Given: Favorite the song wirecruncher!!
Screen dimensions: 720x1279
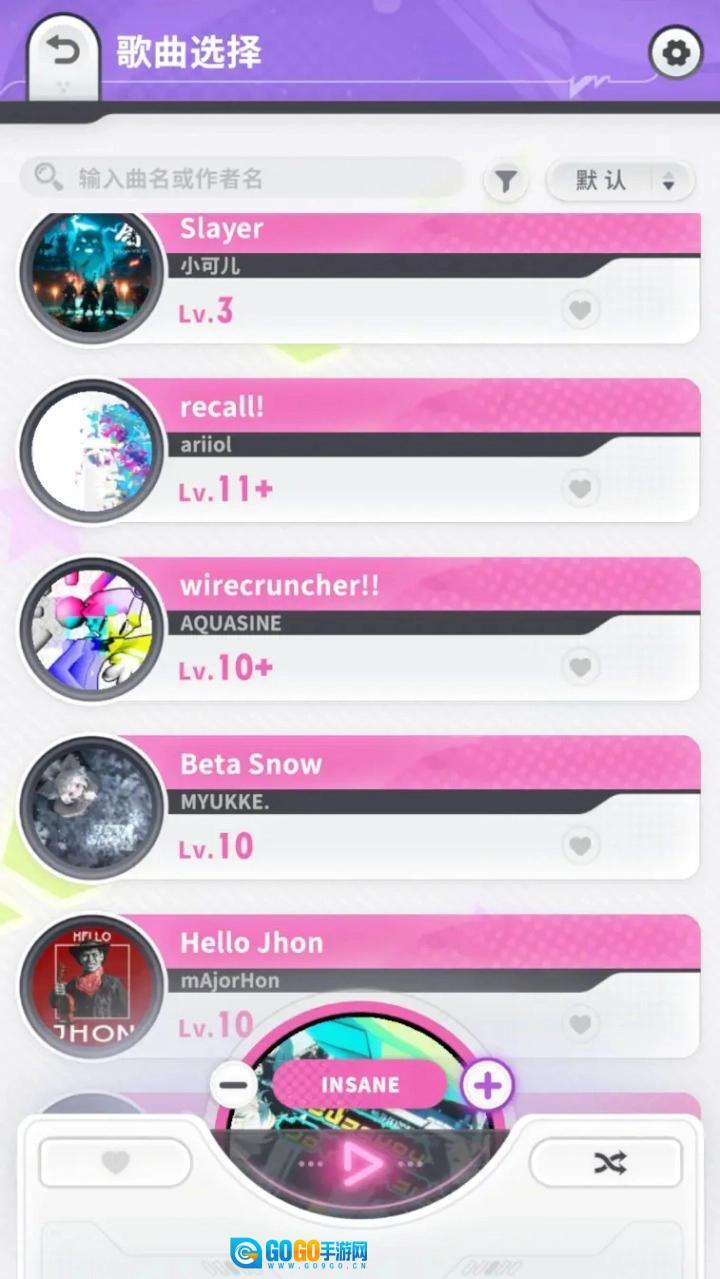Looking at the screenshot, I should pos(580,667).
